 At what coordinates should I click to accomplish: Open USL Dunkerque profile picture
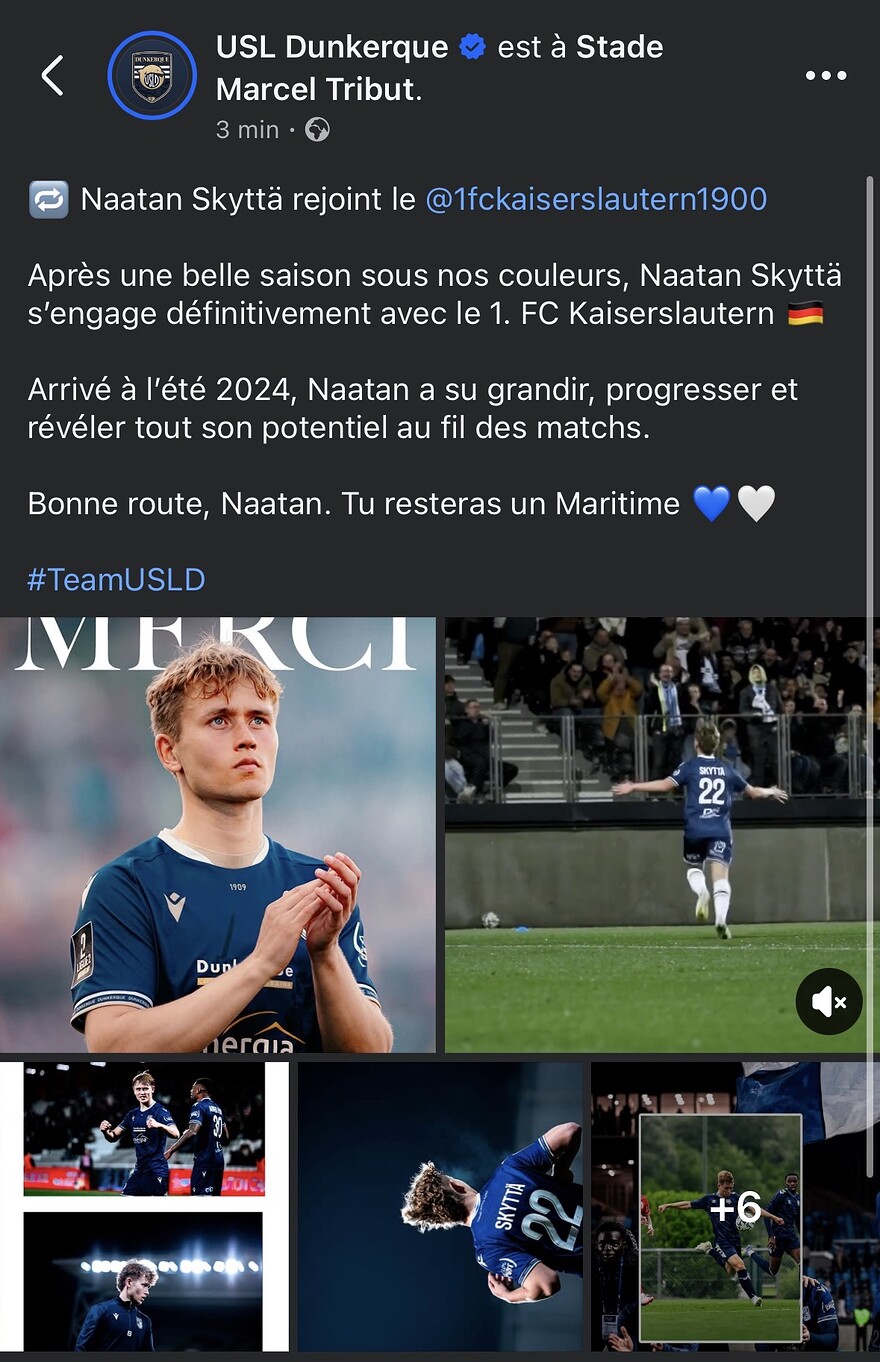(x=152, y=76)
